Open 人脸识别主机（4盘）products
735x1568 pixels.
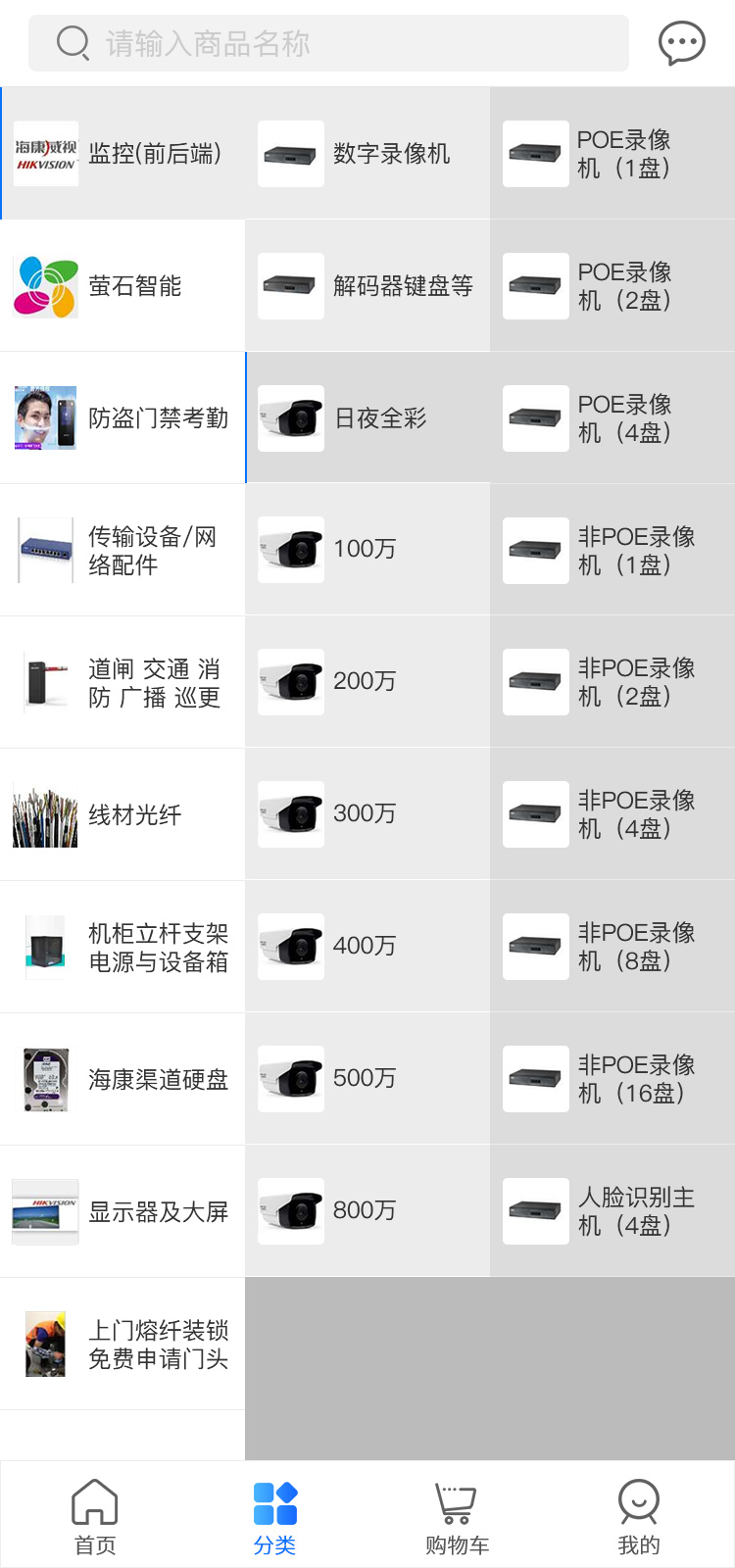point(612,1211)
